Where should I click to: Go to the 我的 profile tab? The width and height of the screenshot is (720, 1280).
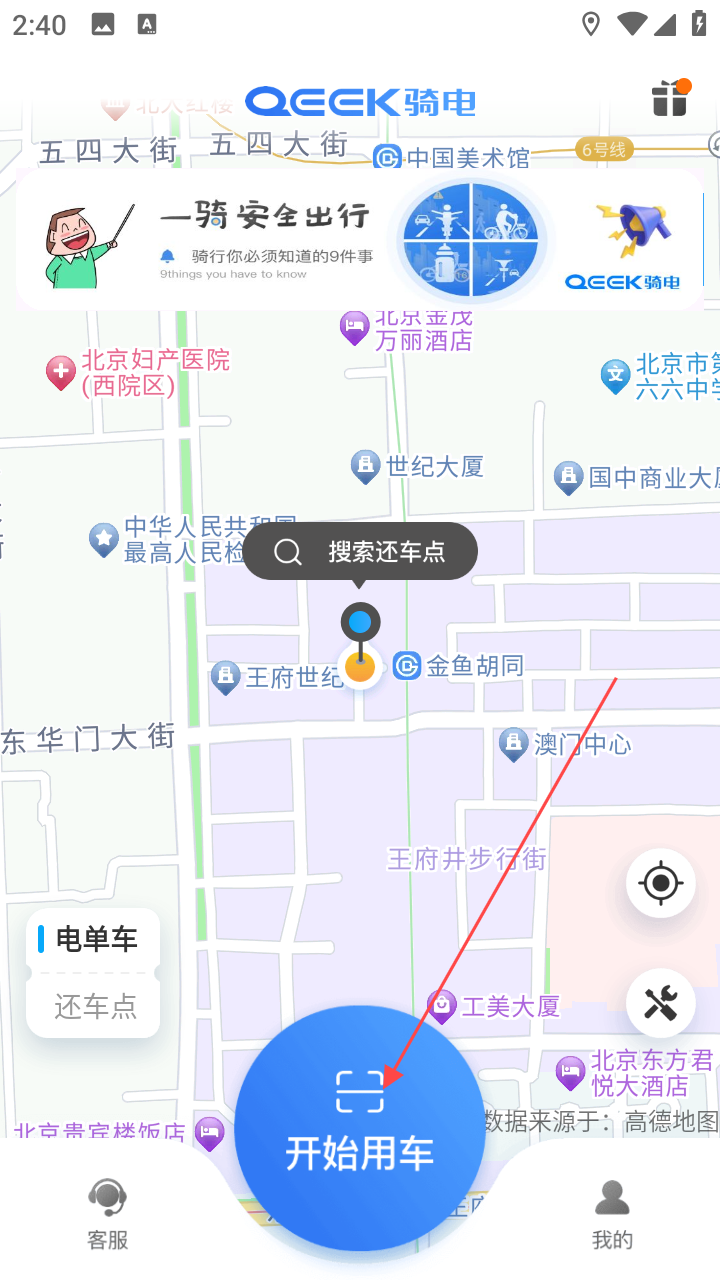[612, 1213]
